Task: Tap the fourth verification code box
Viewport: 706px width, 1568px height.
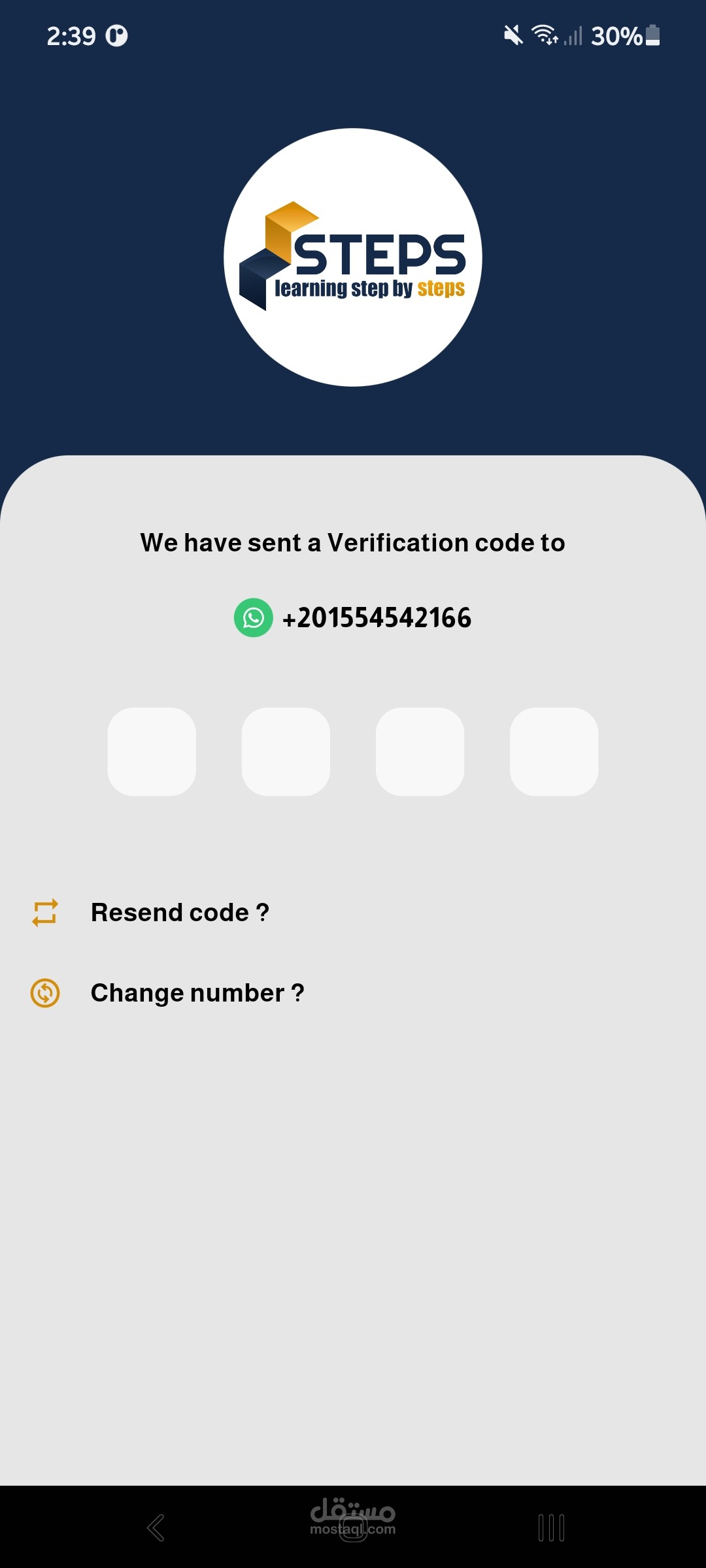Action: coord(554,751)
